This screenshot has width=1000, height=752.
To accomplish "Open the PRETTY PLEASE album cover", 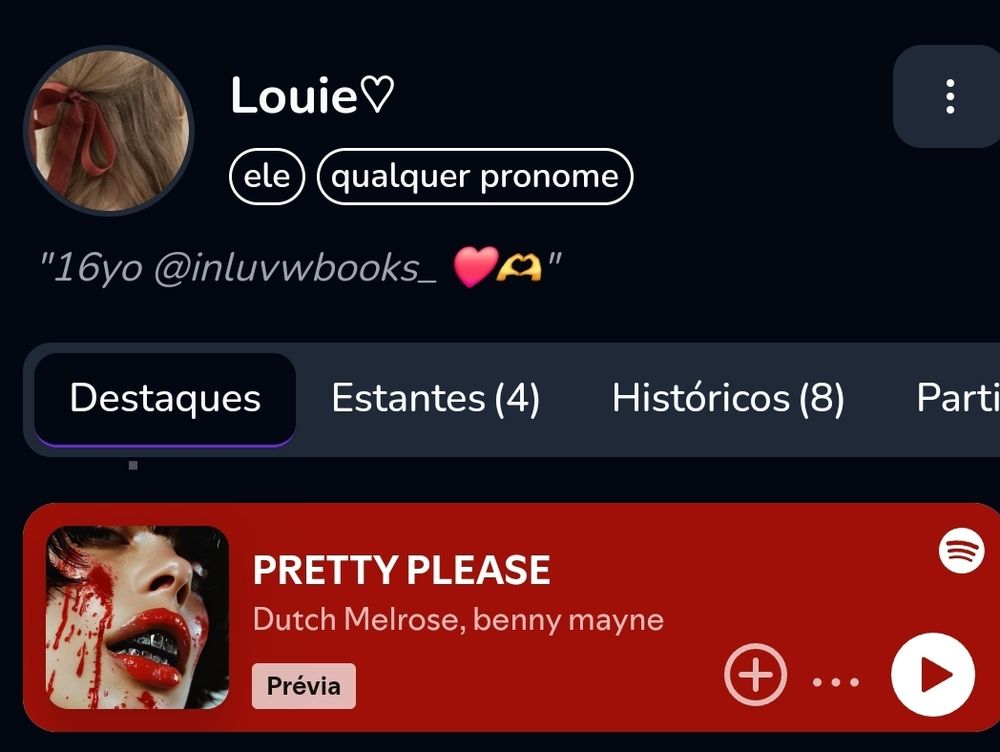I will pos(138,617).
